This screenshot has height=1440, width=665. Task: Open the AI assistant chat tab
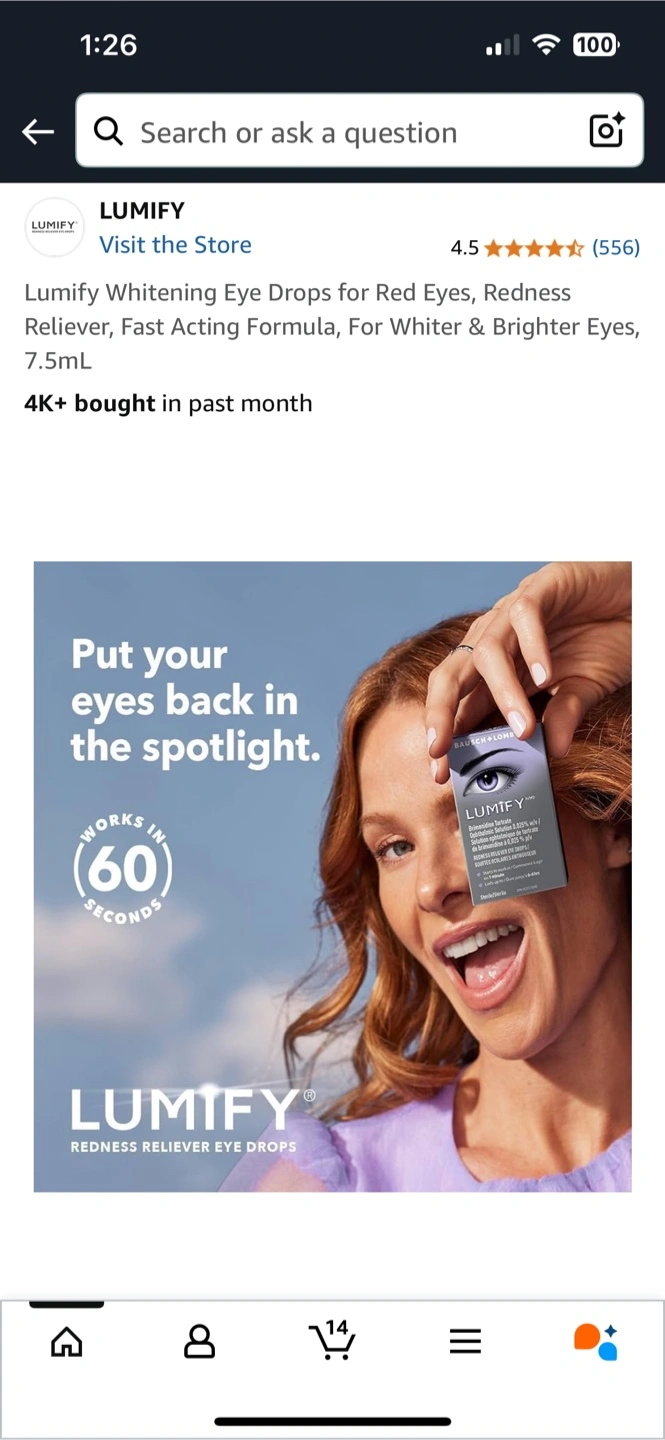(596, 1341)
